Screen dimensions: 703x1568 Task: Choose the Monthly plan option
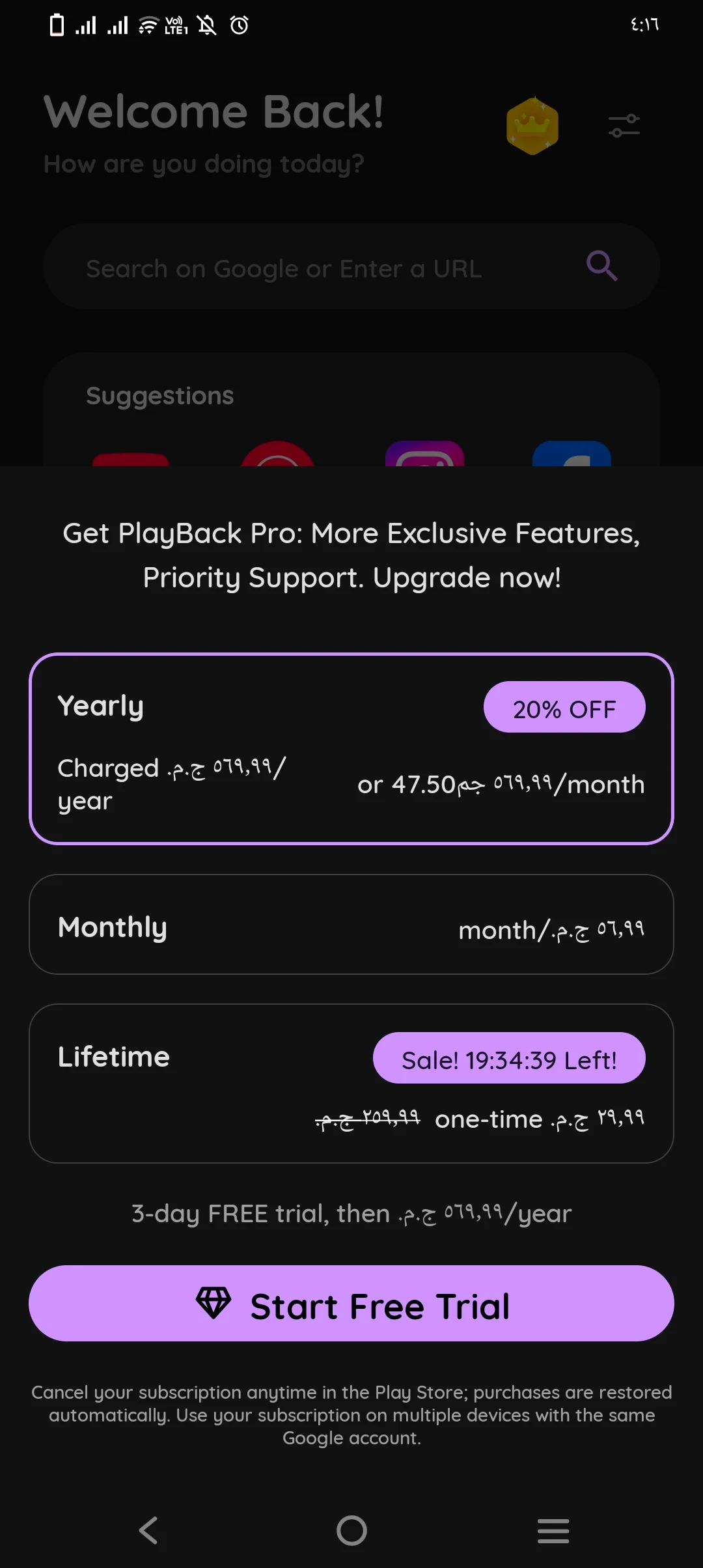click(351, 925)
